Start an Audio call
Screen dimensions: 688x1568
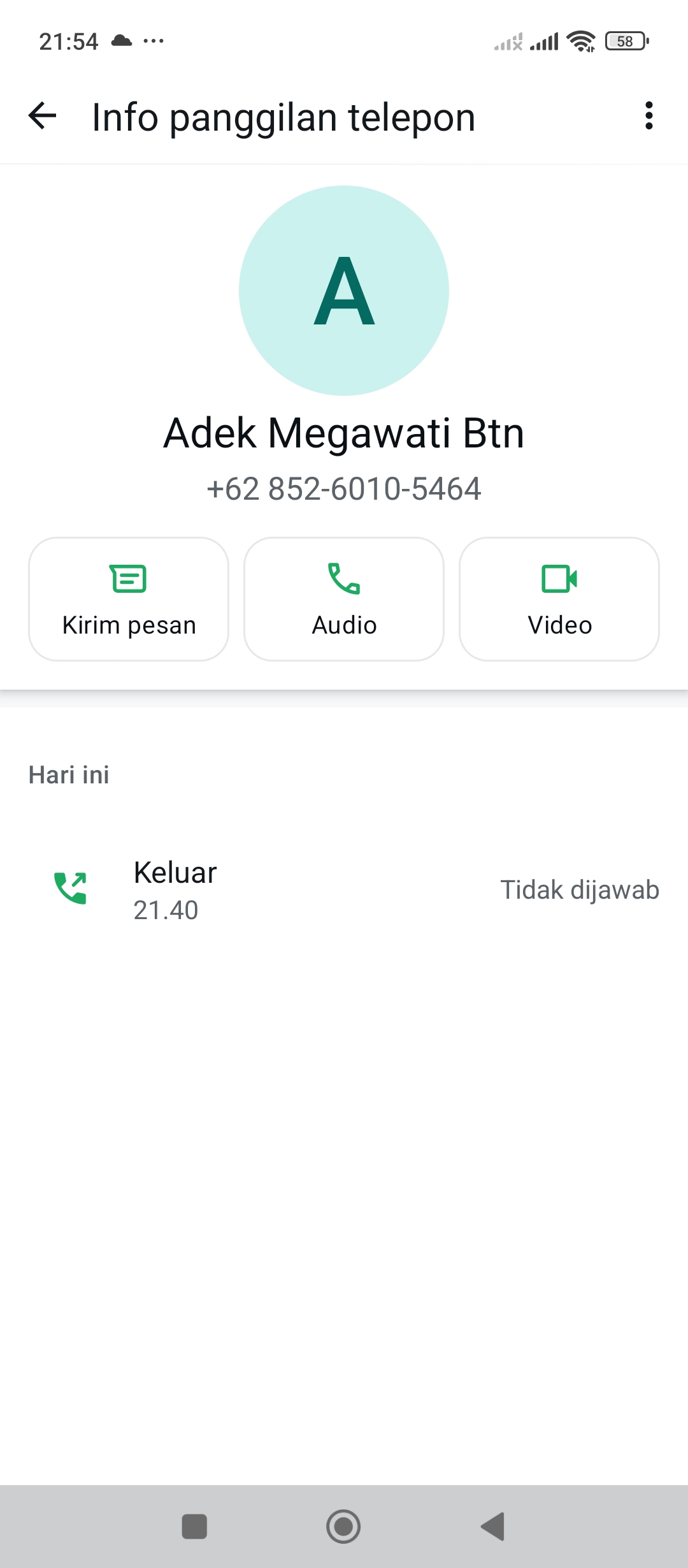[344, 599]
